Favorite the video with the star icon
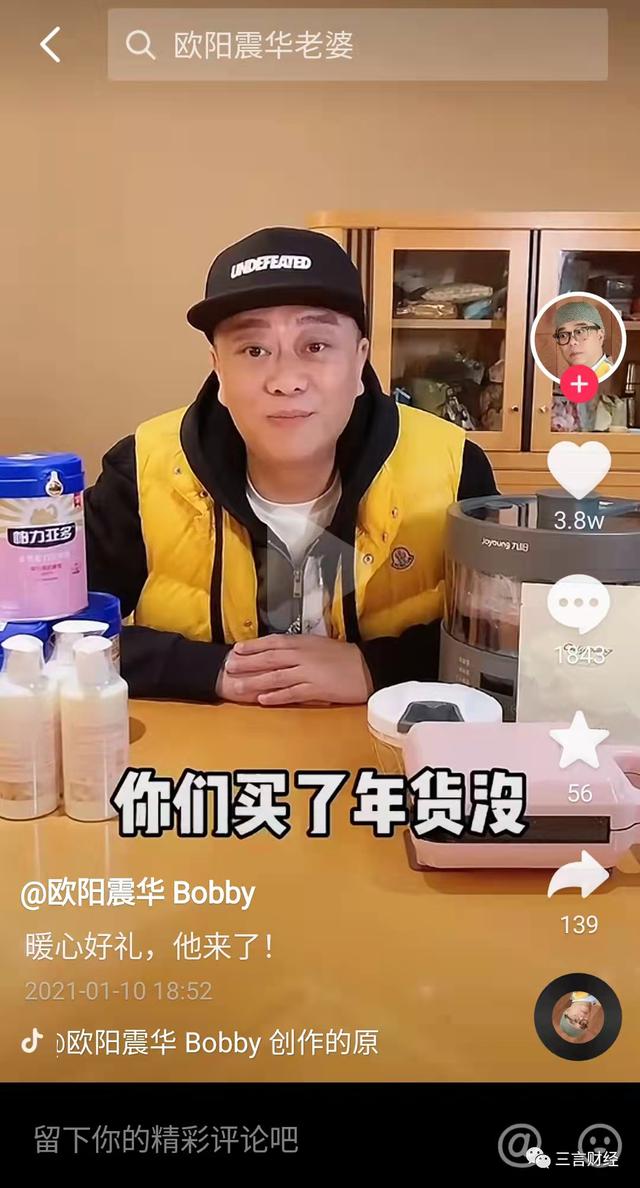Screen dimensions: 640x1188 point(579,742)
